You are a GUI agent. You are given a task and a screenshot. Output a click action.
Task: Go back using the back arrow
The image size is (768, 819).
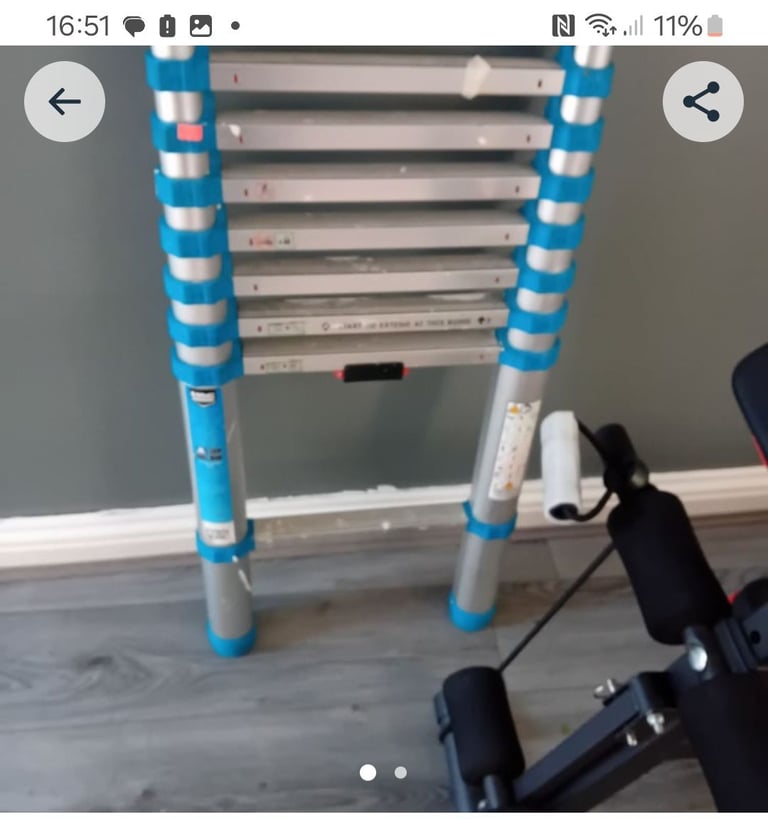pyautogui.click(x=64, y=101)
